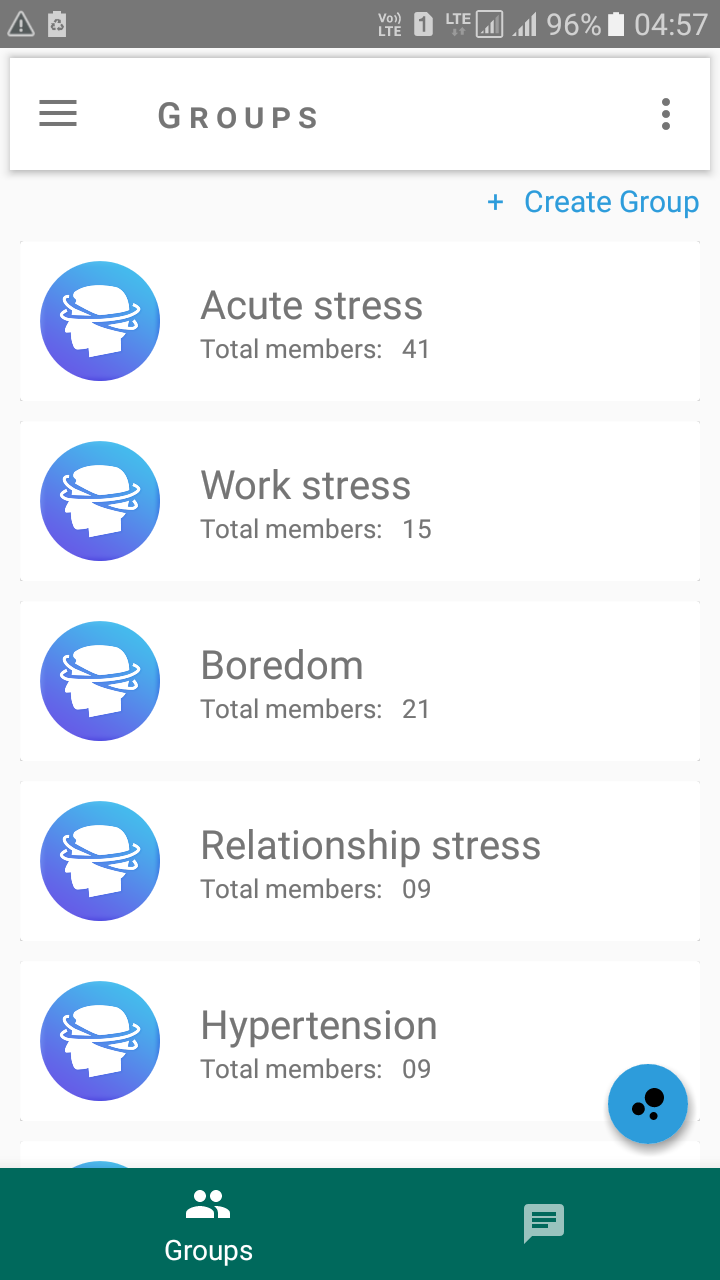View the Boredom group
Image resolution: width=720 pixels, height=1280 pixels.
(360, 681)
